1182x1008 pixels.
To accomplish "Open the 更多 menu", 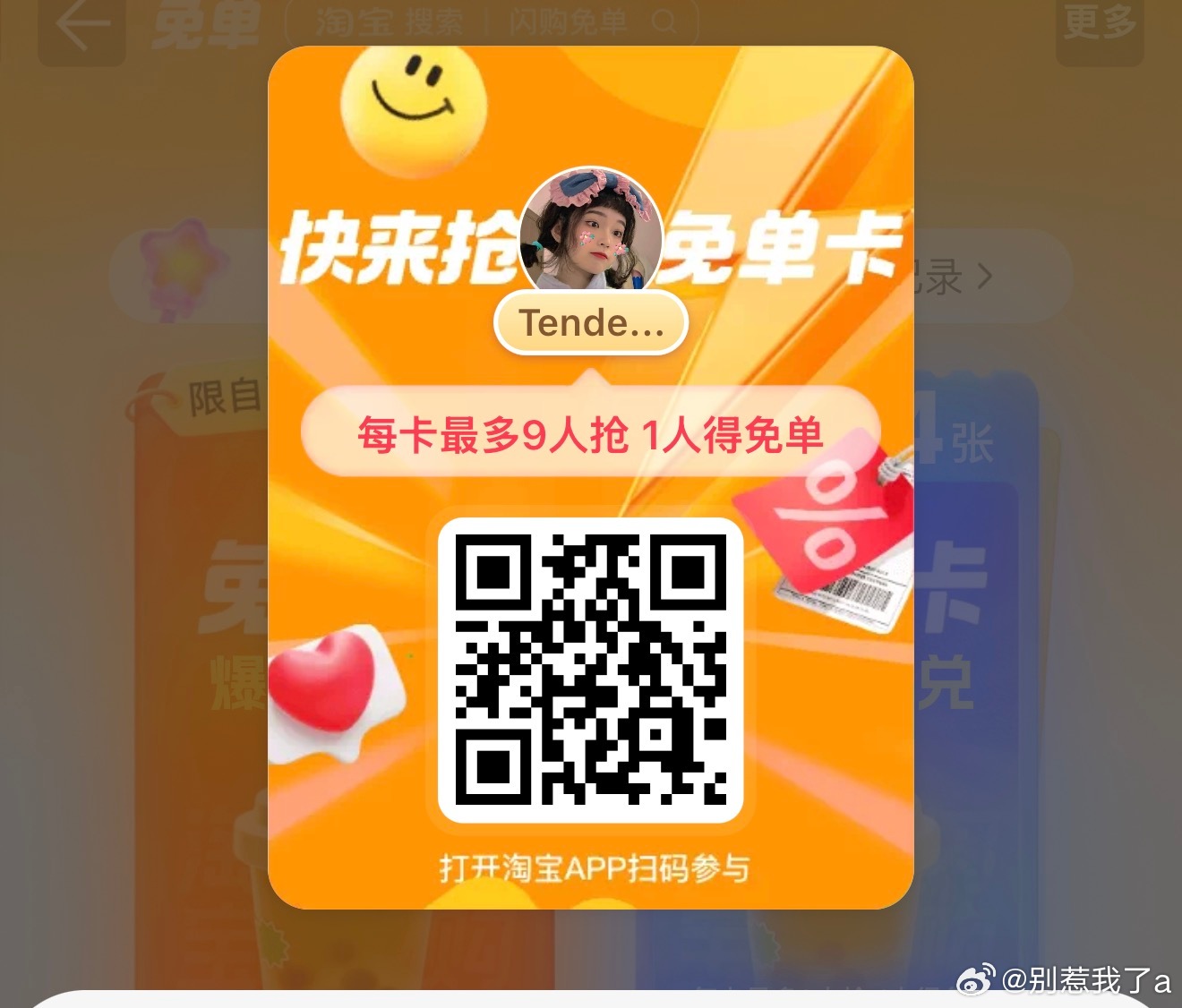I will (x=1100, y=25).
